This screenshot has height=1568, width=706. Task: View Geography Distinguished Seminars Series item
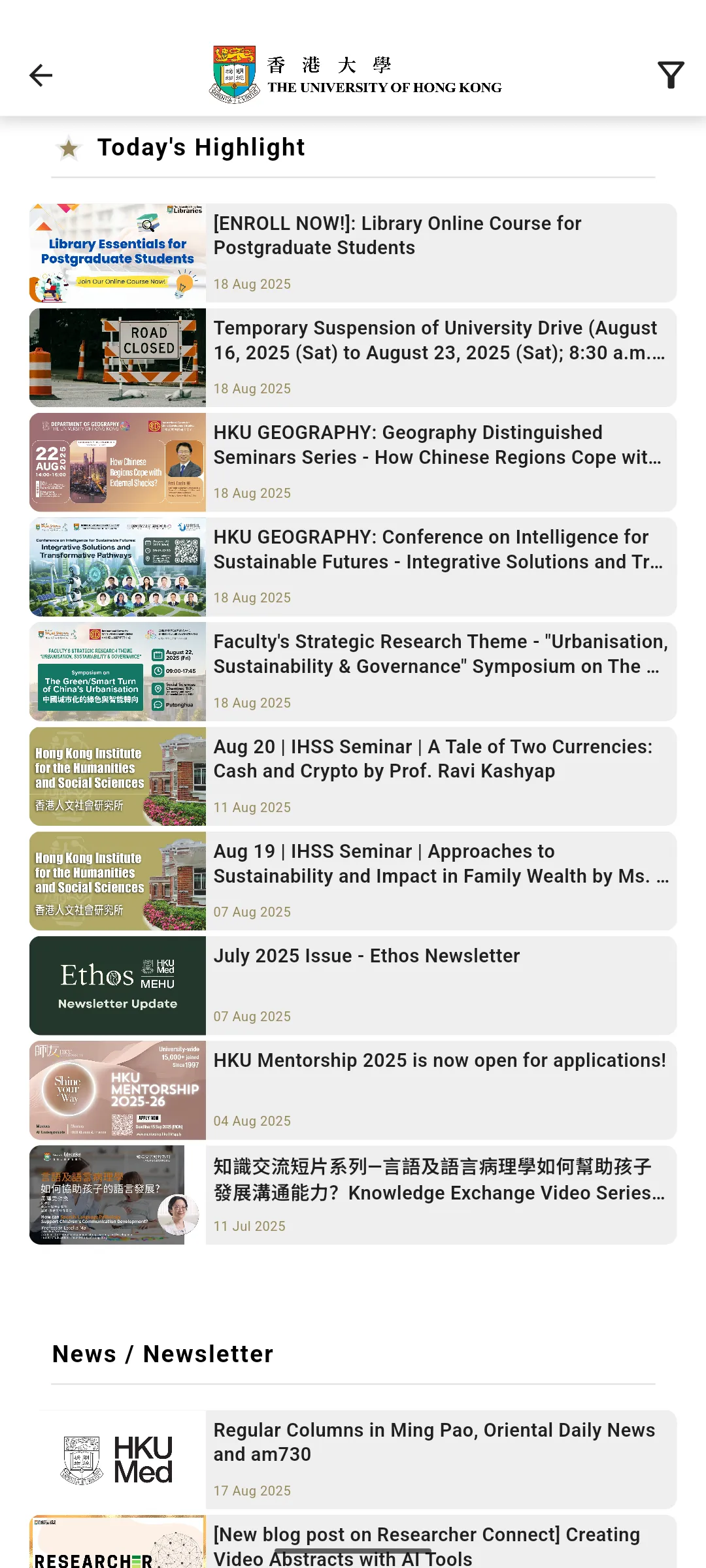click(x=353, y=462)
